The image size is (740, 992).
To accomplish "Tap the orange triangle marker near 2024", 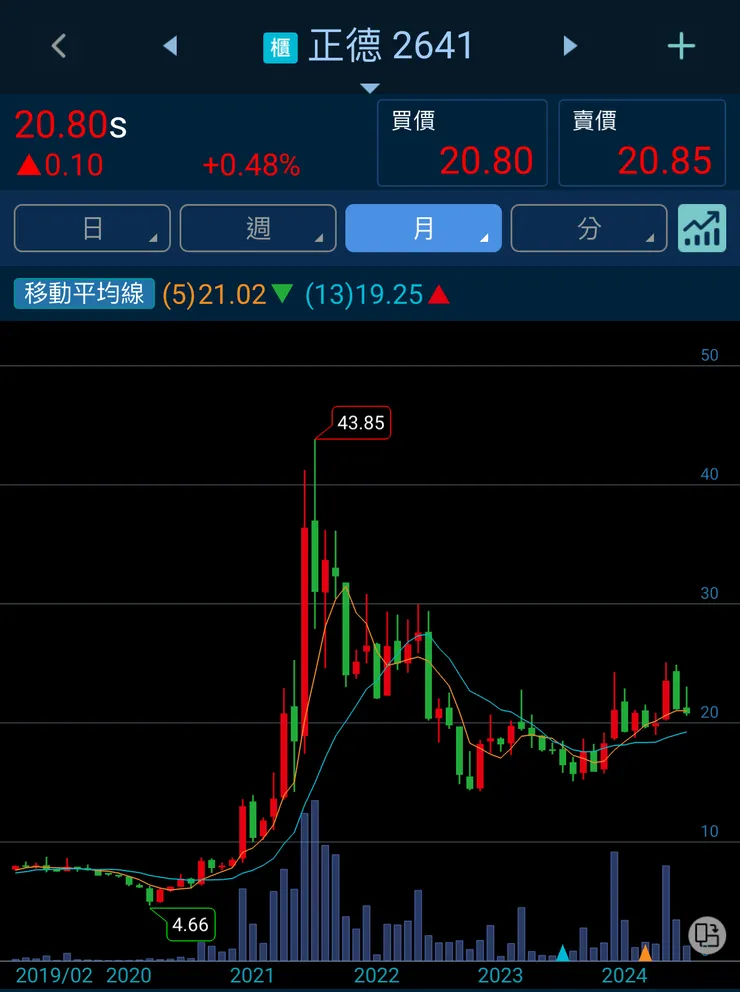I will pos(645,953).
